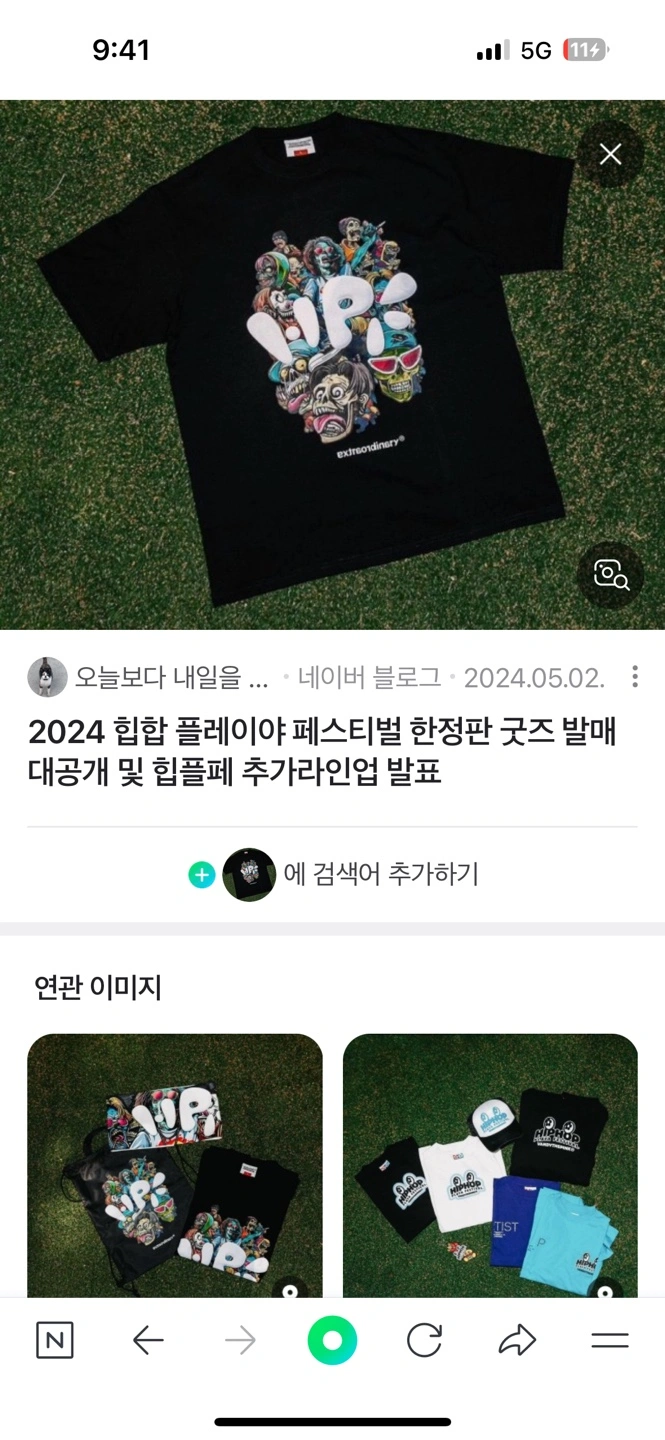Share this page
665x1440 pixels.
[517, 1340]
